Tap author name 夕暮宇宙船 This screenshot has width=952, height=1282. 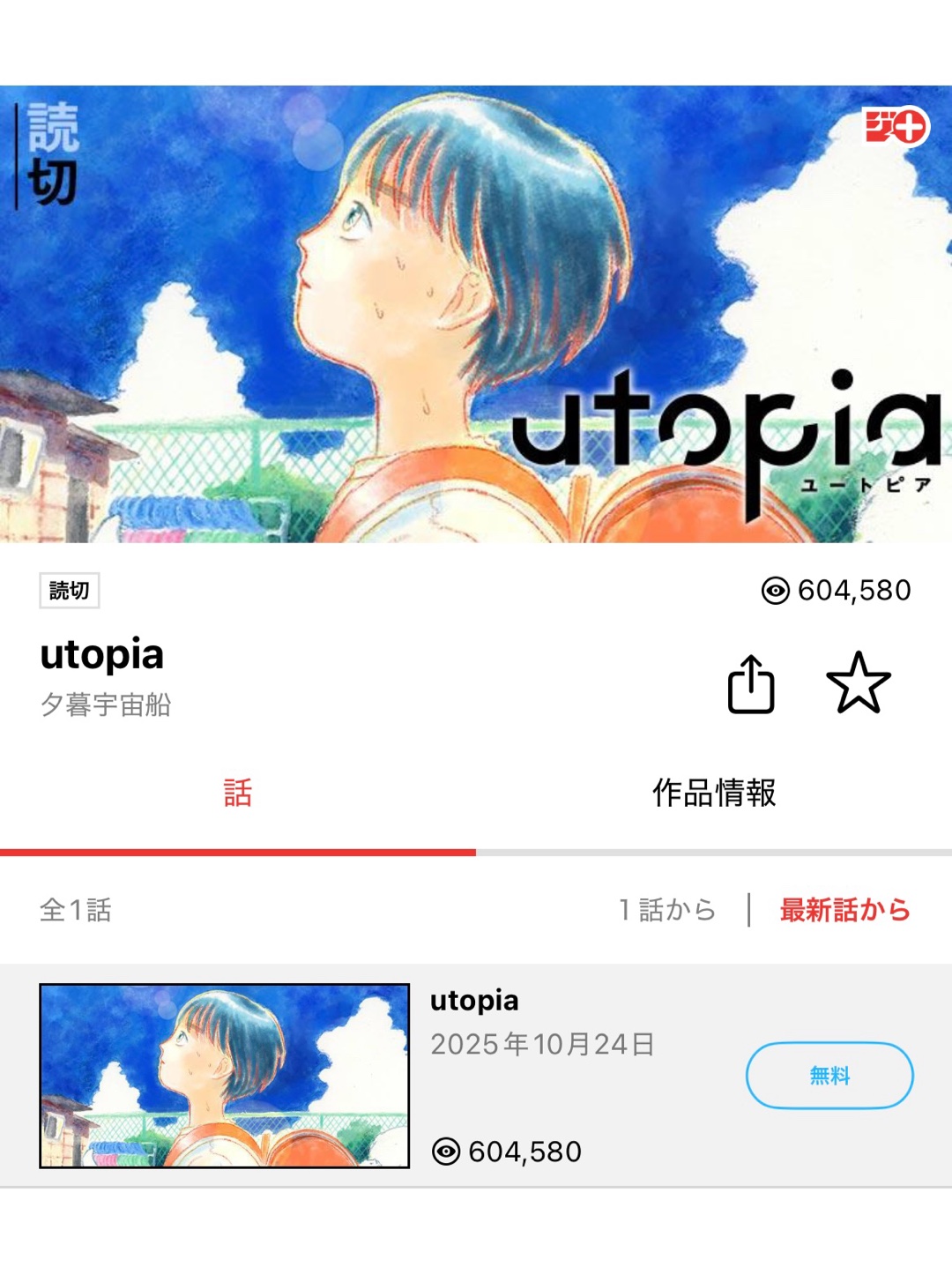point(106,704)
